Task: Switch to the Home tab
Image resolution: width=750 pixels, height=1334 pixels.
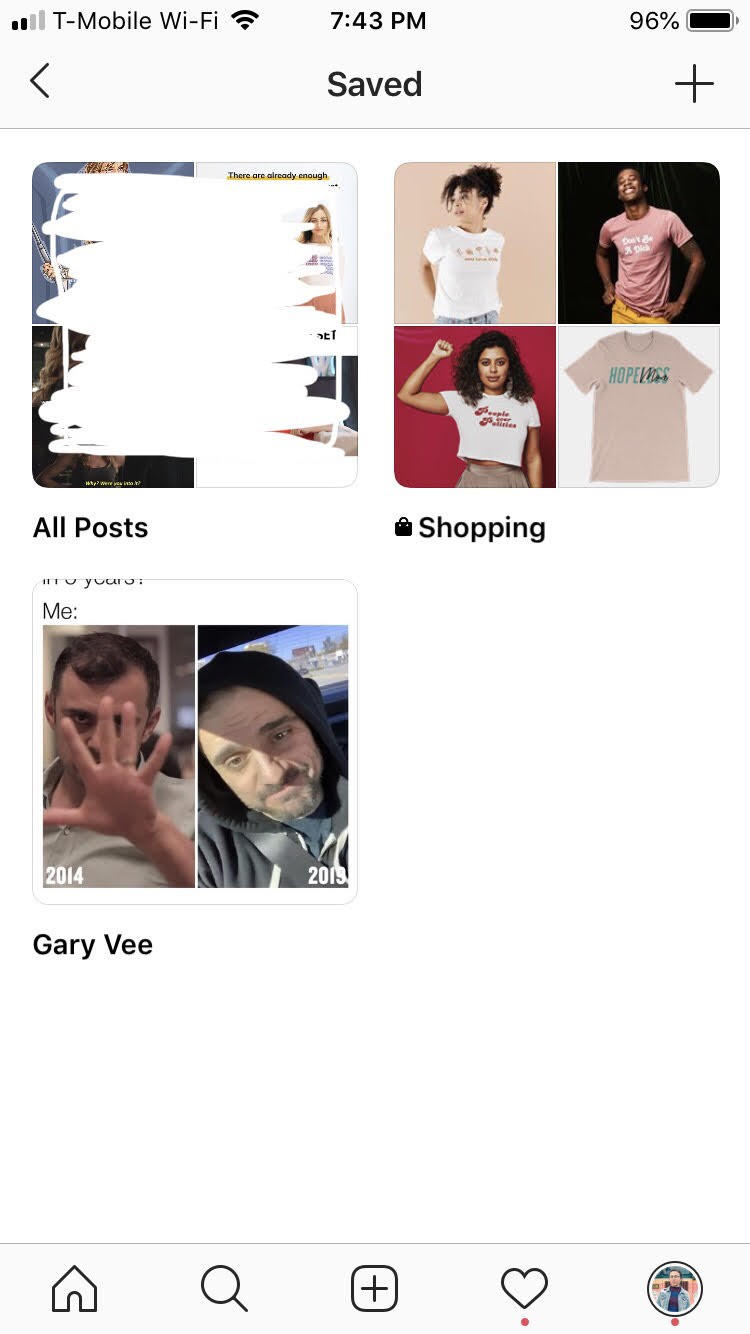Action: pyautogui.click(x=75, y=1288)
